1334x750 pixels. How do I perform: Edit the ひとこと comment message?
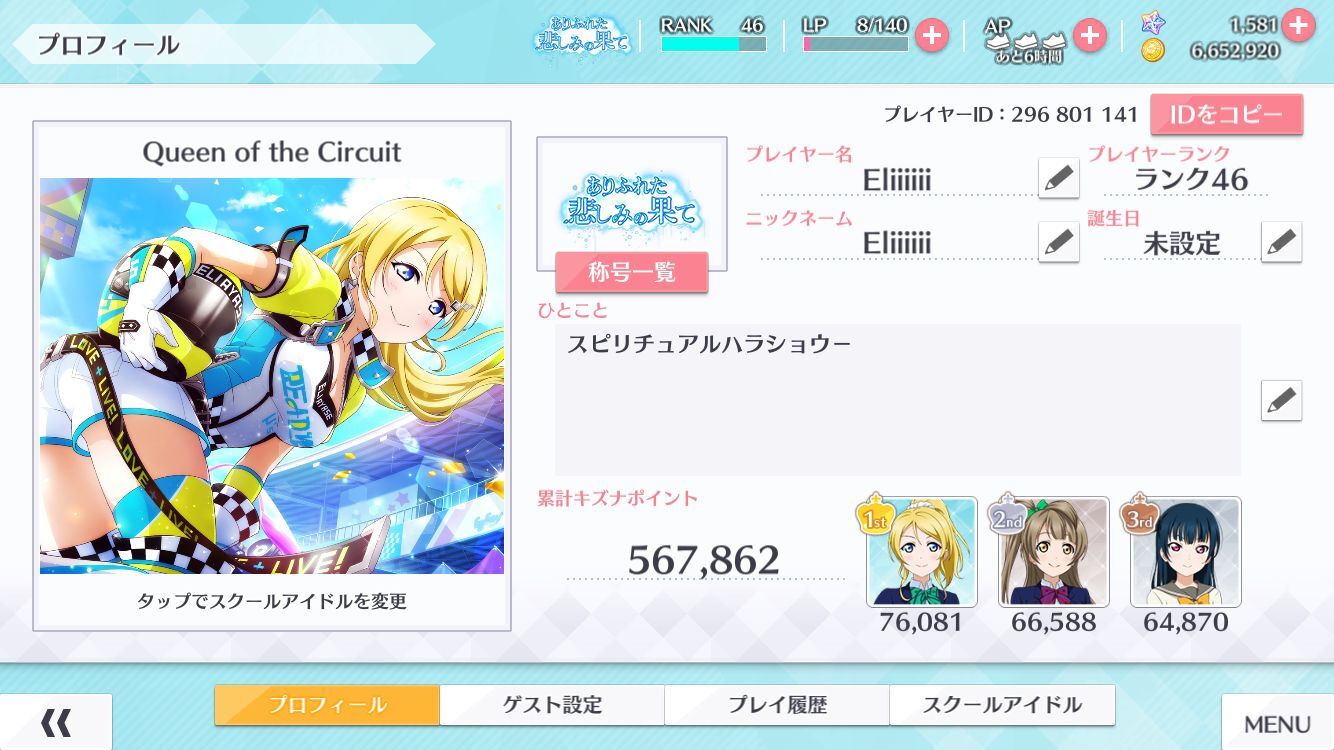1281,400
